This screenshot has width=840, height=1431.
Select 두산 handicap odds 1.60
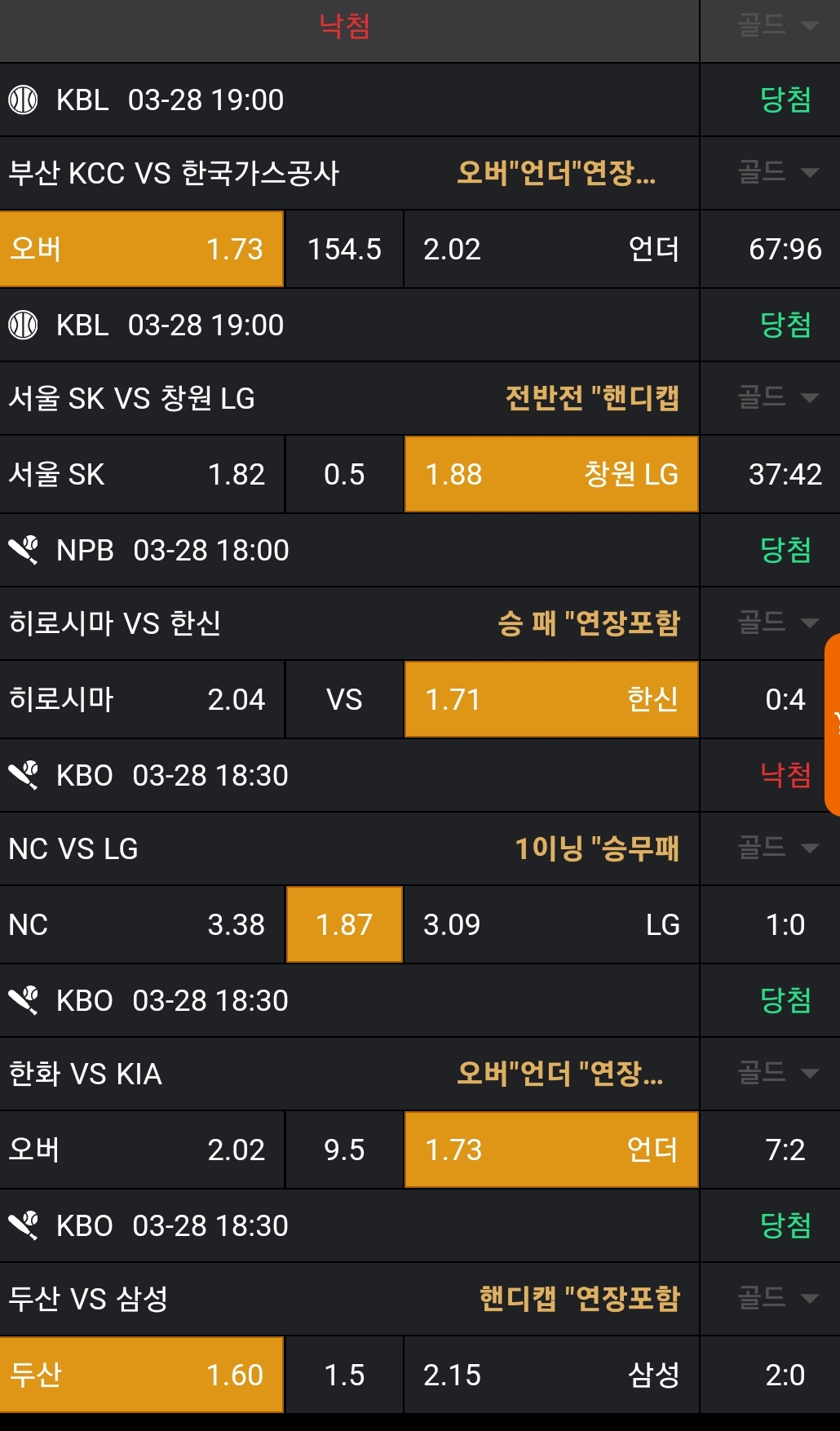(142, 1375)
